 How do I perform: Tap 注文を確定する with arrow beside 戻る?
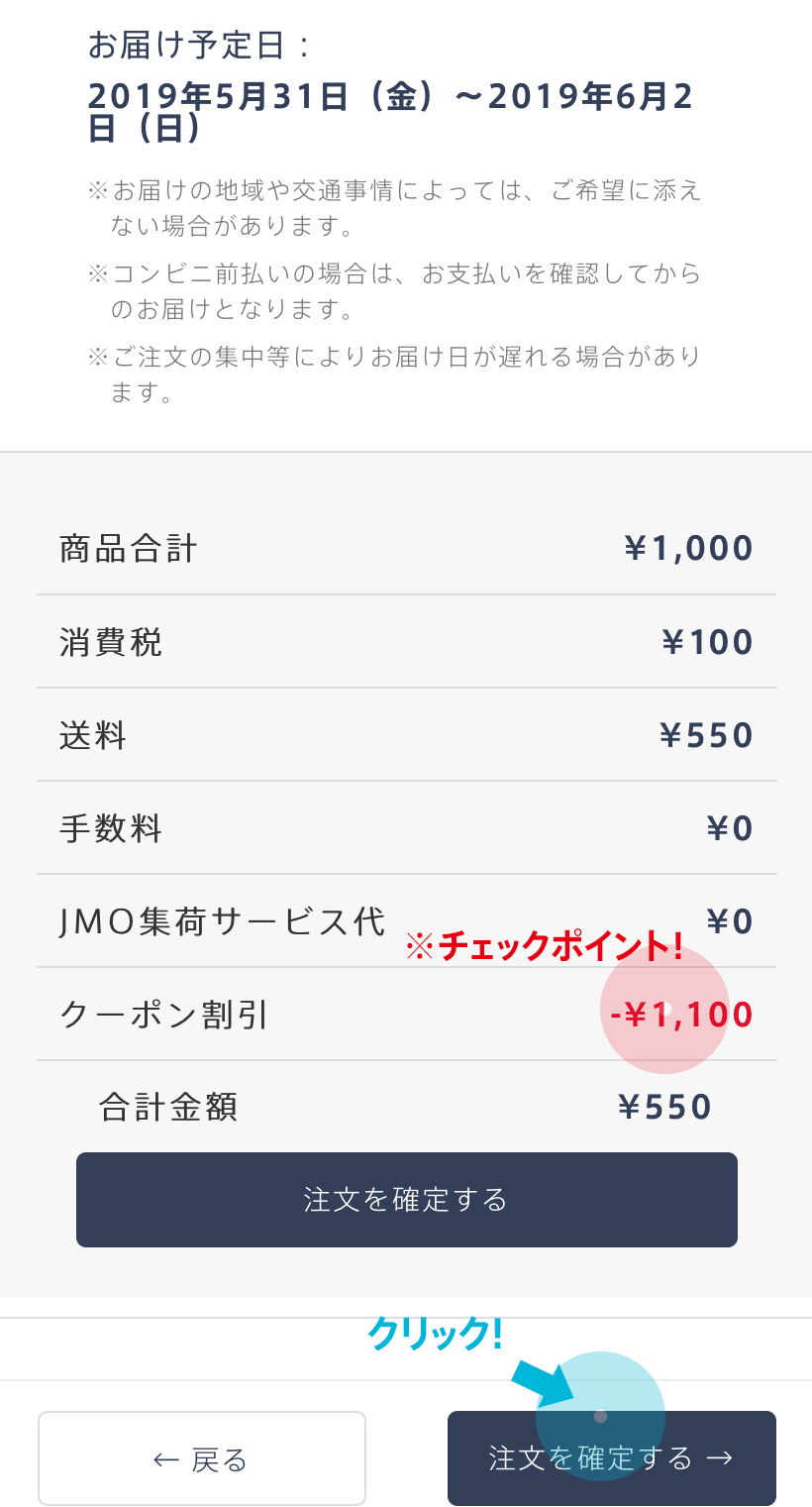pyautogui.click(x=611, y=1458)
